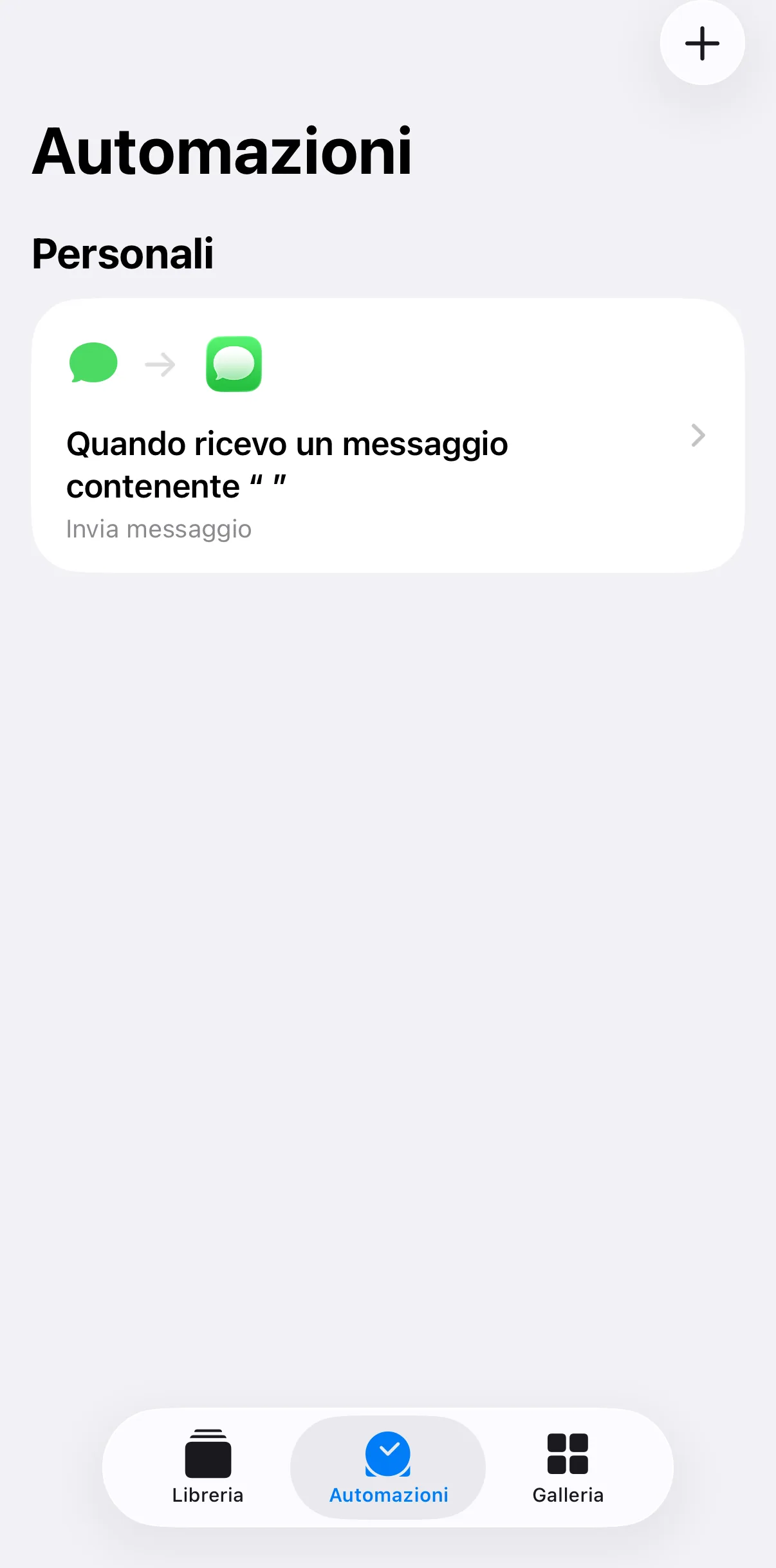Open the "Quando ricevo un messaggio" automation

pyautogui.click(x=388, y=435)
